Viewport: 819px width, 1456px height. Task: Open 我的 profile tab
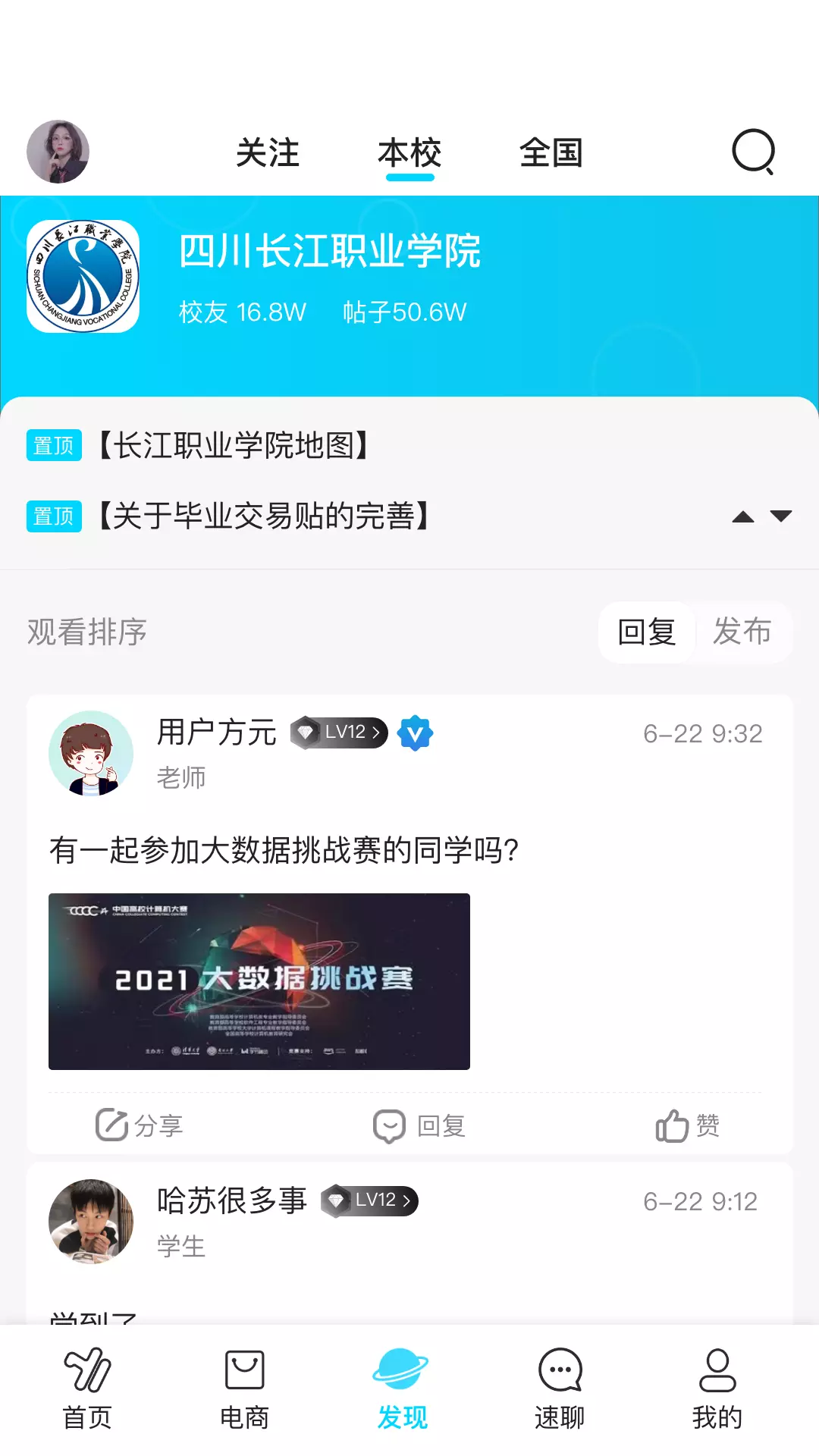[717, 1389]
